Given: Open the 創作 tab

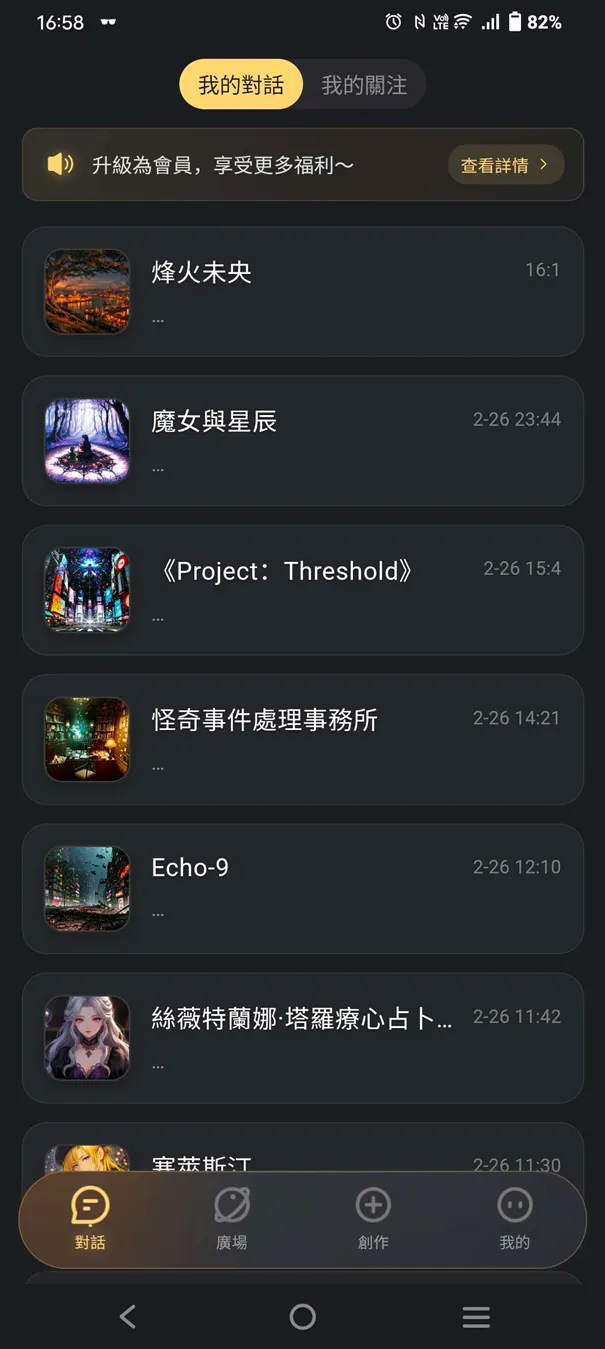Looking at the screenshot, I should coord(373,1219).
